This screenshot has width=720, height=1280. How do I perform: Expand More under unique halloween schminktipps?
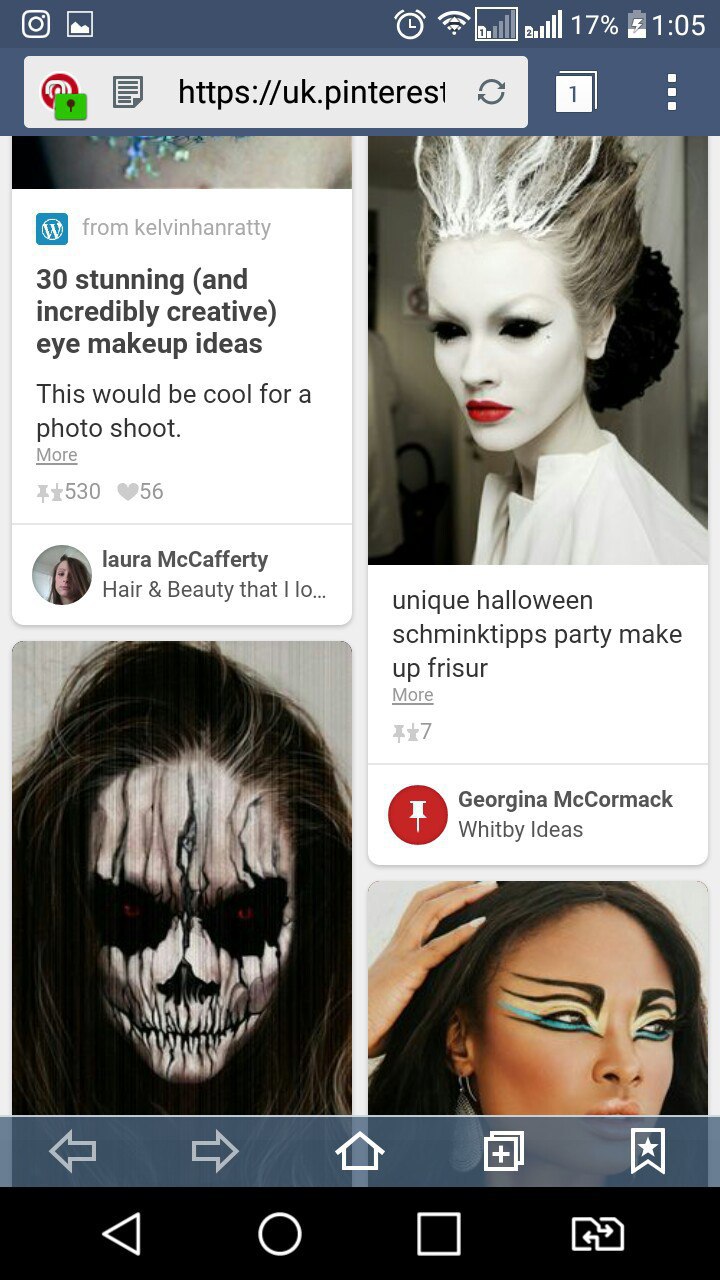[x=412, y=695]
